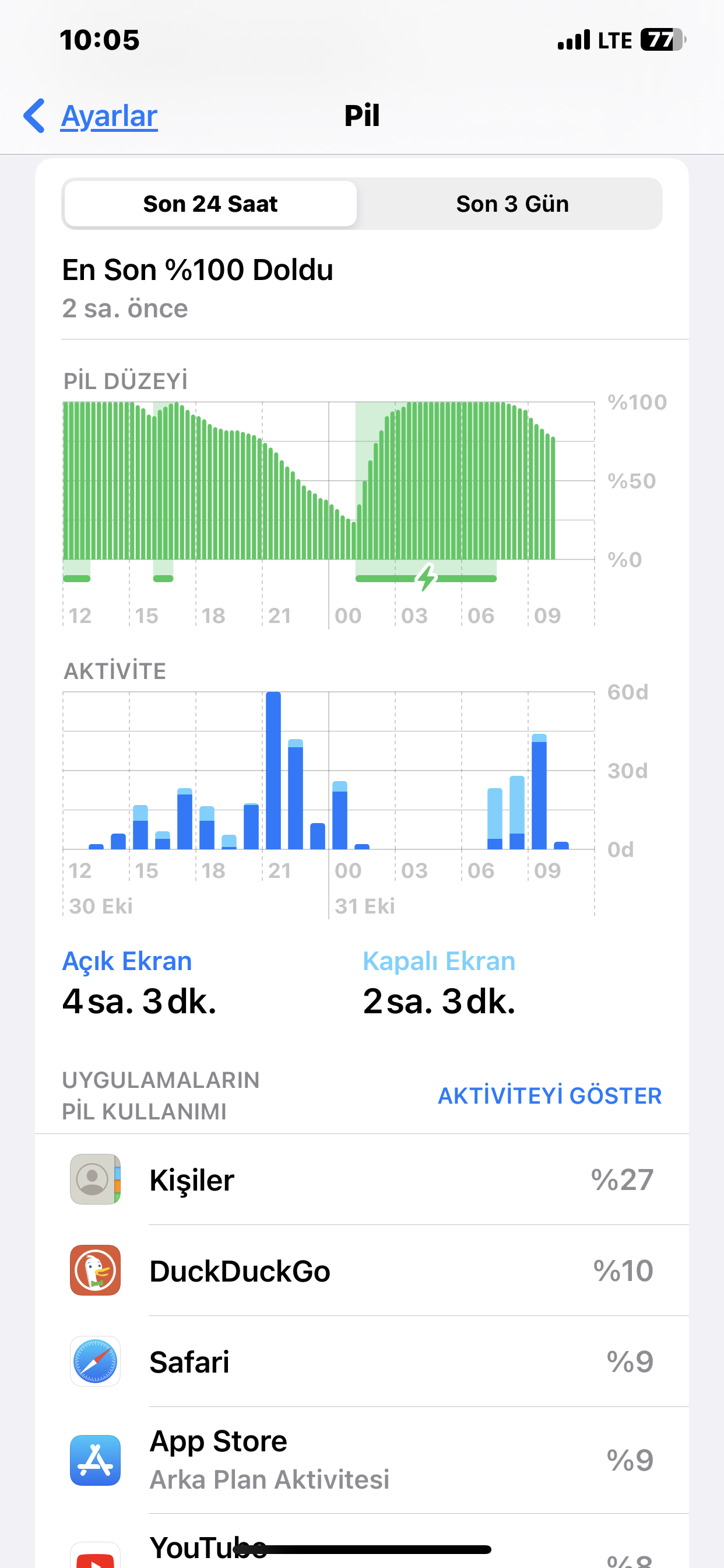Open DuckDuckGo battery usage row
This screenshot has height=1568, width=724.
[362, 1271]
